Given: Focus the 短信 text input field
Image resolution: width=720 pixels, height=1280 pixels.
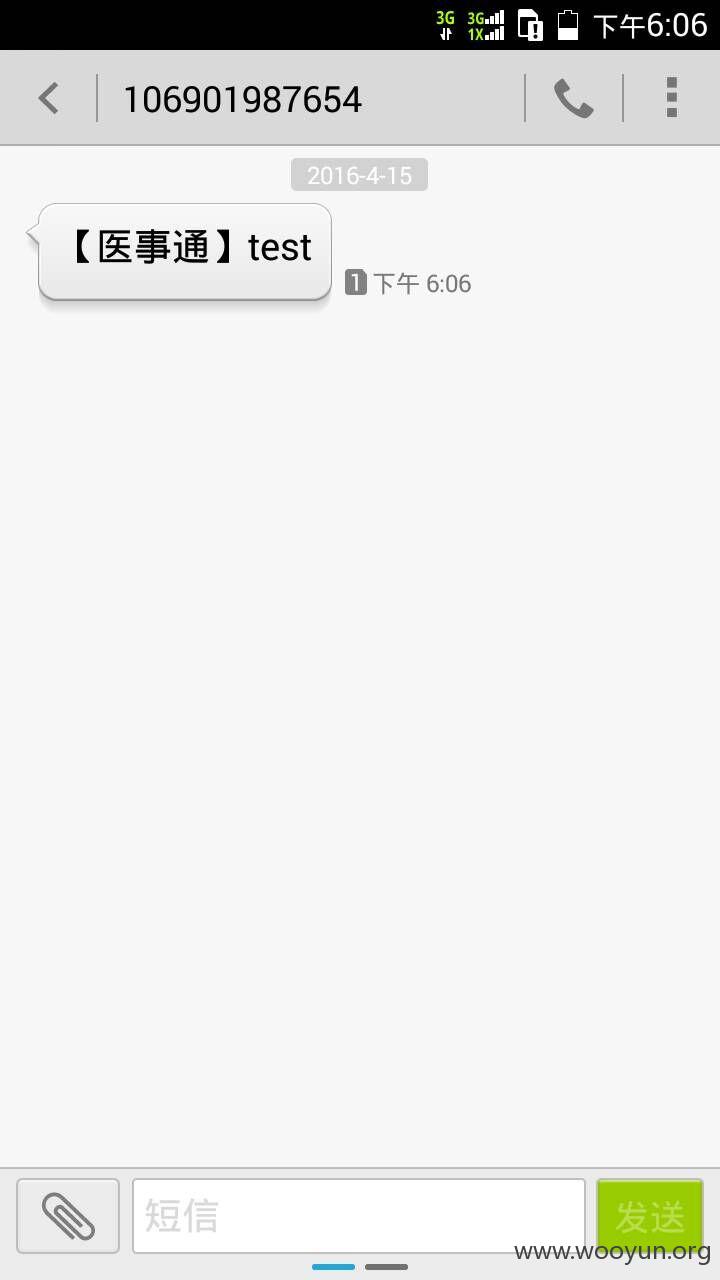Looking at the screenshot, I should (359, 1216).
